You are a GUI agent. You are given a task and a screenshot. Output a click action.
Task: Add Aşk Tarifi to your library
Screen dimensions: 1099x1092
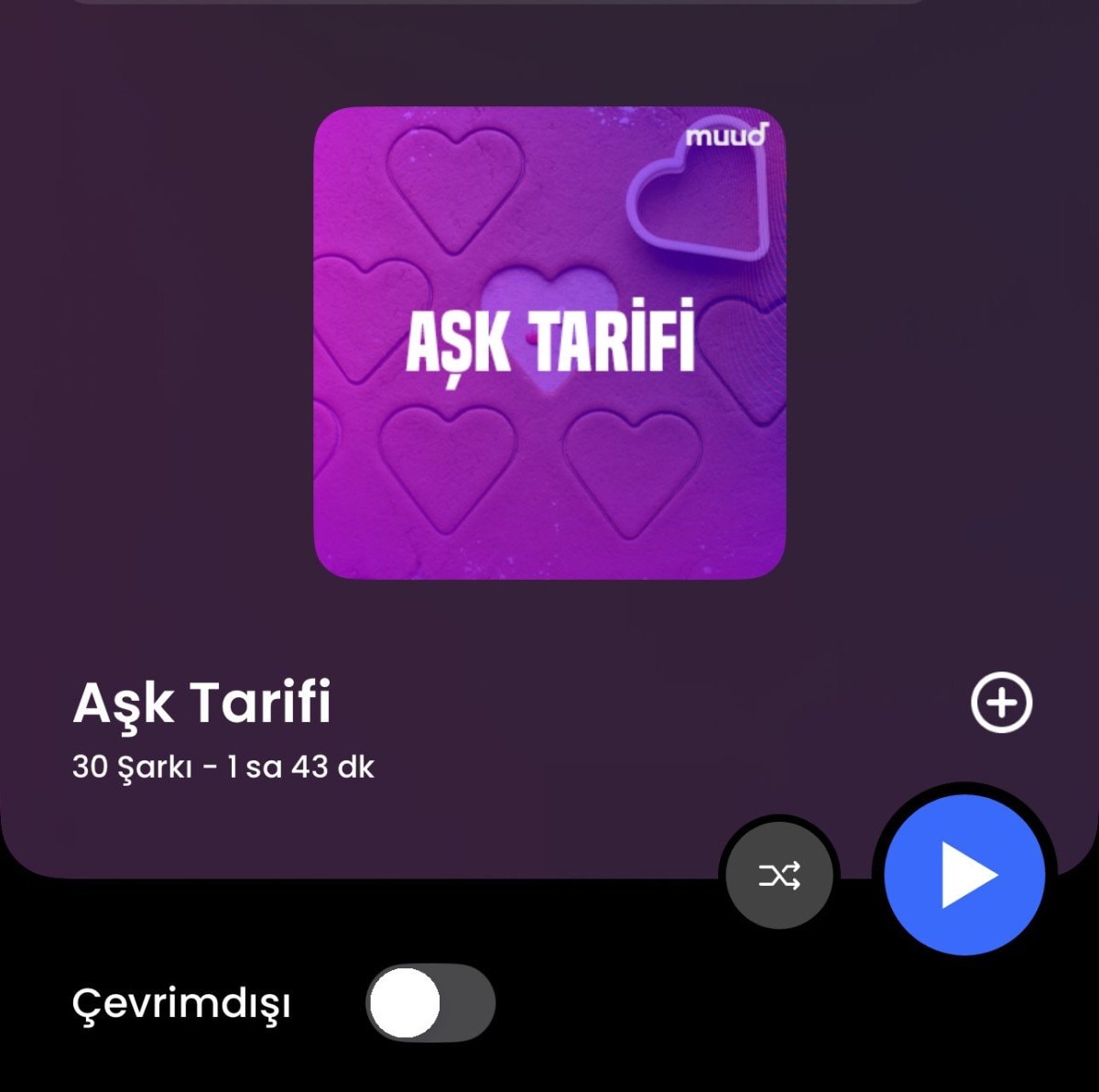click(x=1001, y=704)
